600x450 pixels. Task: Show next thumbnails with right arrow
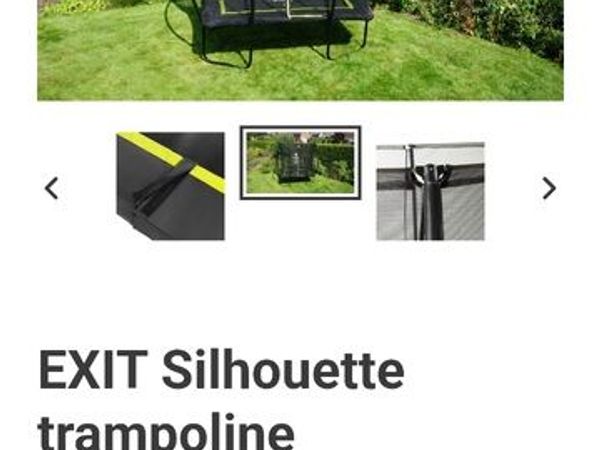coord(548,187)
